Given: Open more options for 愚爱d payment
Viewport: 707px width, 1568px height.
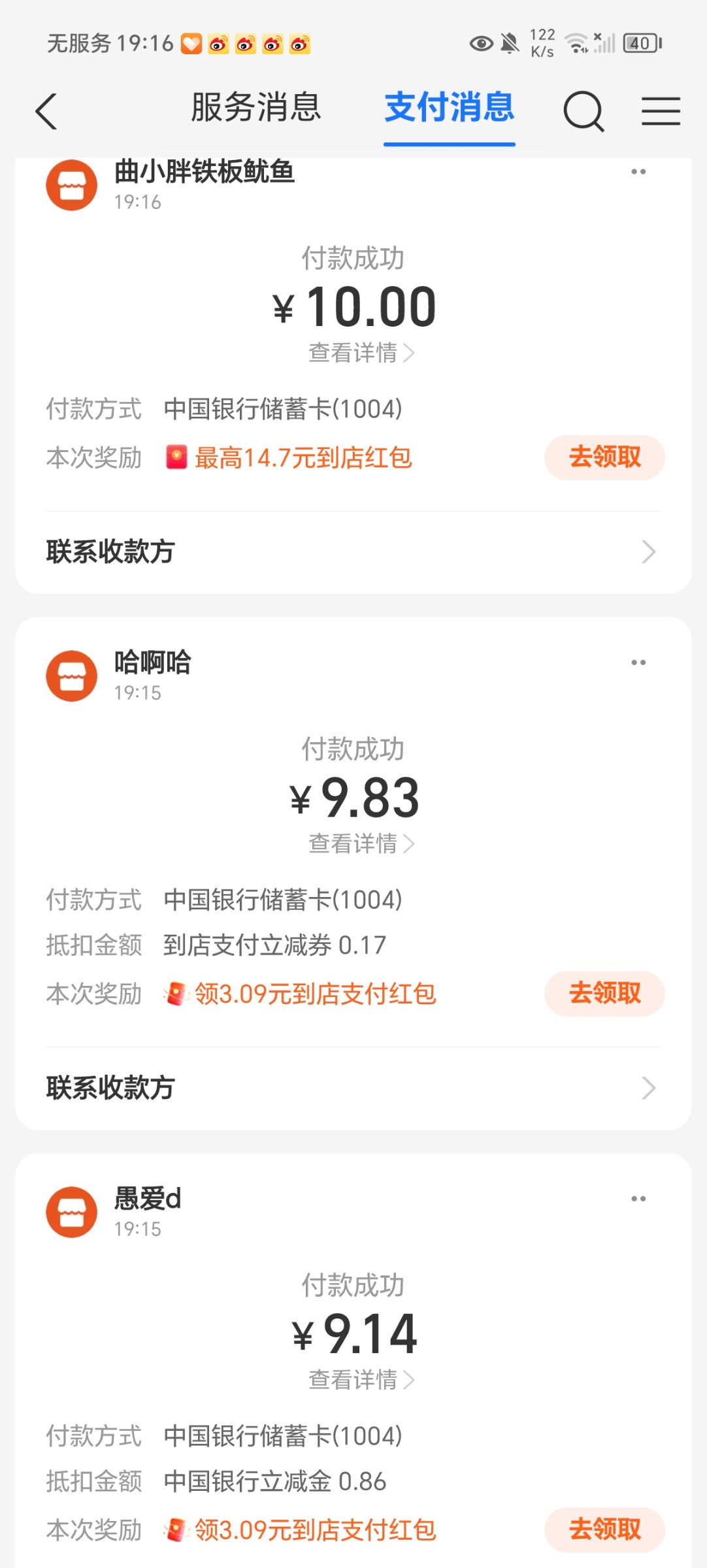Looking at the screenshot, I should click(x=638, y=1199).
